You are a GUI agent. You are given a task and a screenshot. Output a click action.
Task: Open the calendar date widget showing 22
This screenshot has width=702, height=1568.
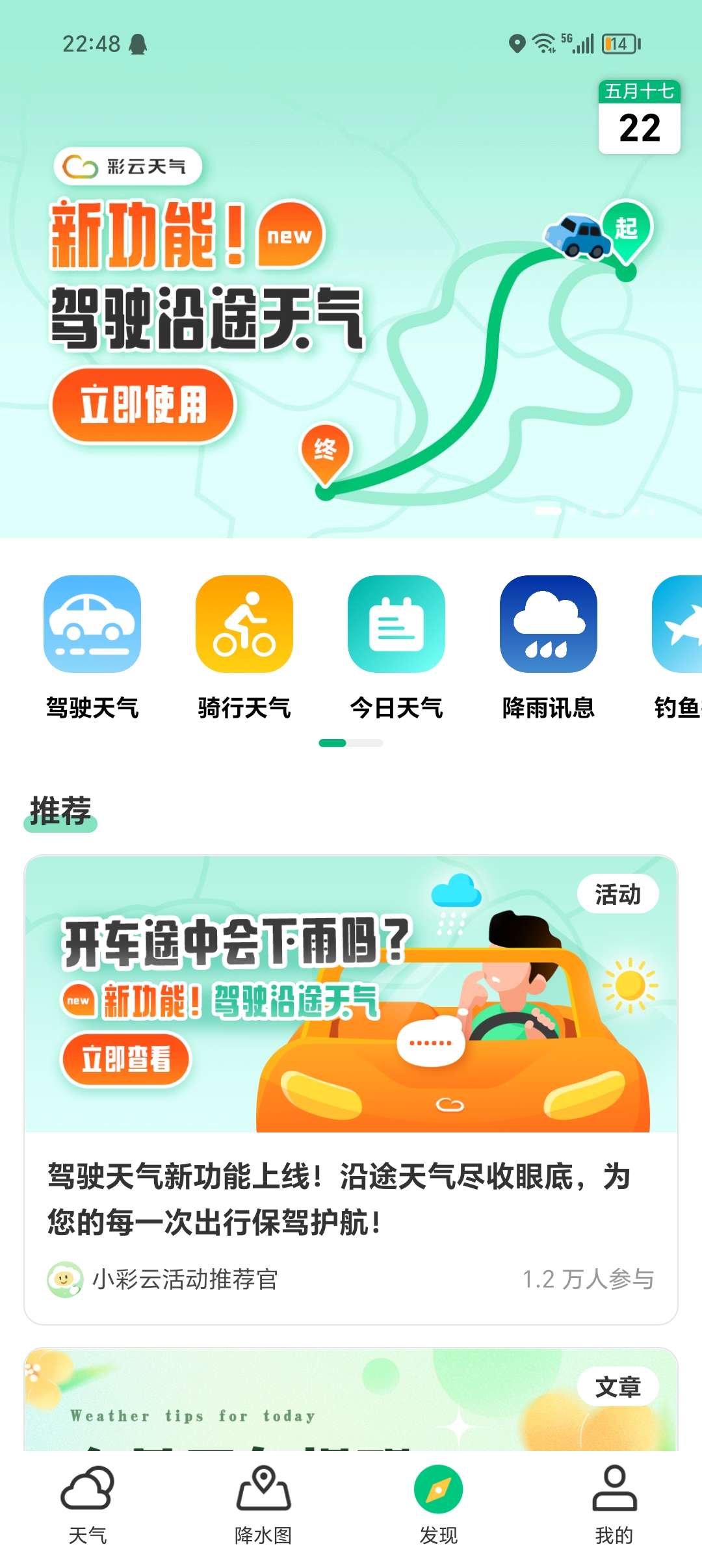[639, 118]
